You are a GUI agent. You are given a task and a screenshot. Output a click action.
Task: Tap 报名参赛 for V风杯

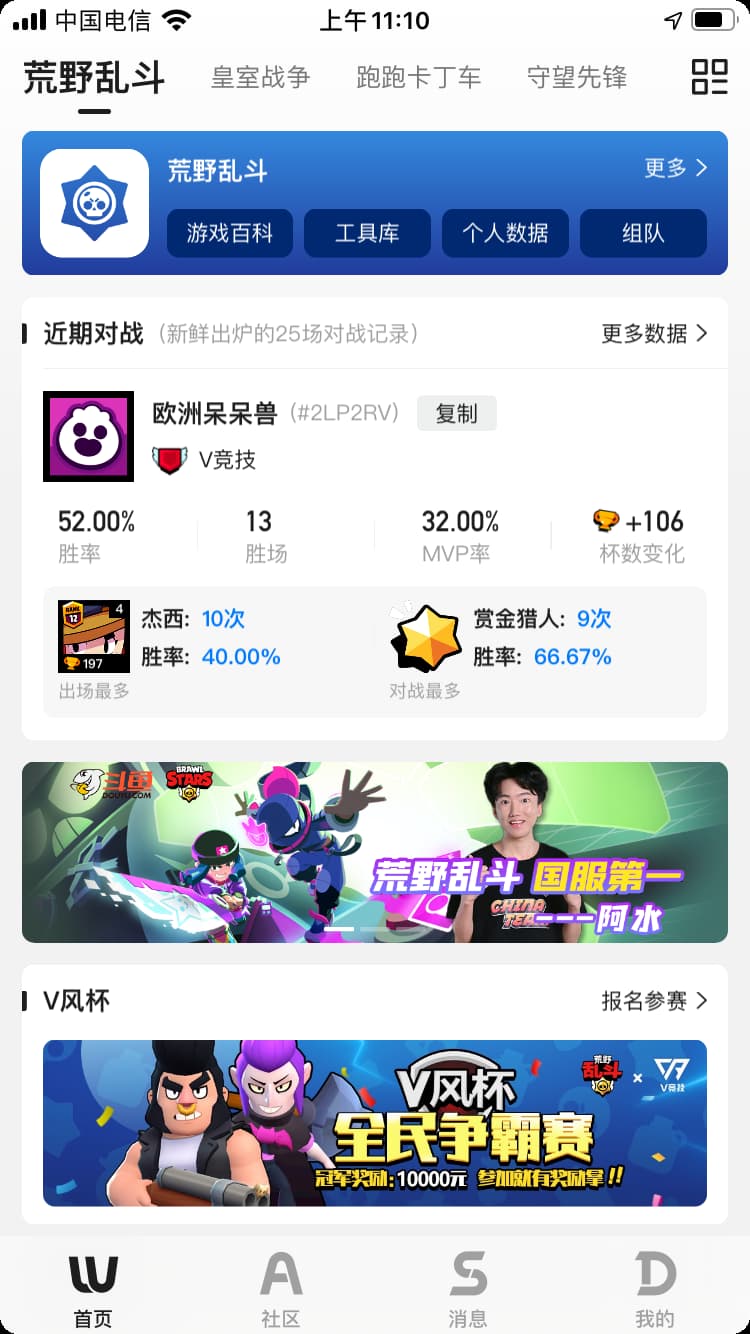pos(654,1001)
